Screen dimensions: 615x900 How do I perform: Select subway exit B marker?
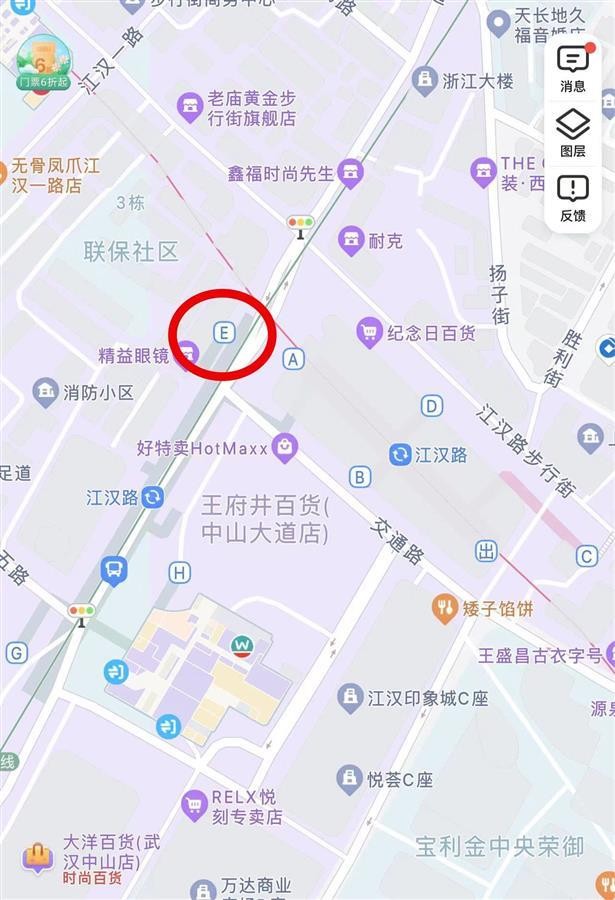(x=361, y=476)
